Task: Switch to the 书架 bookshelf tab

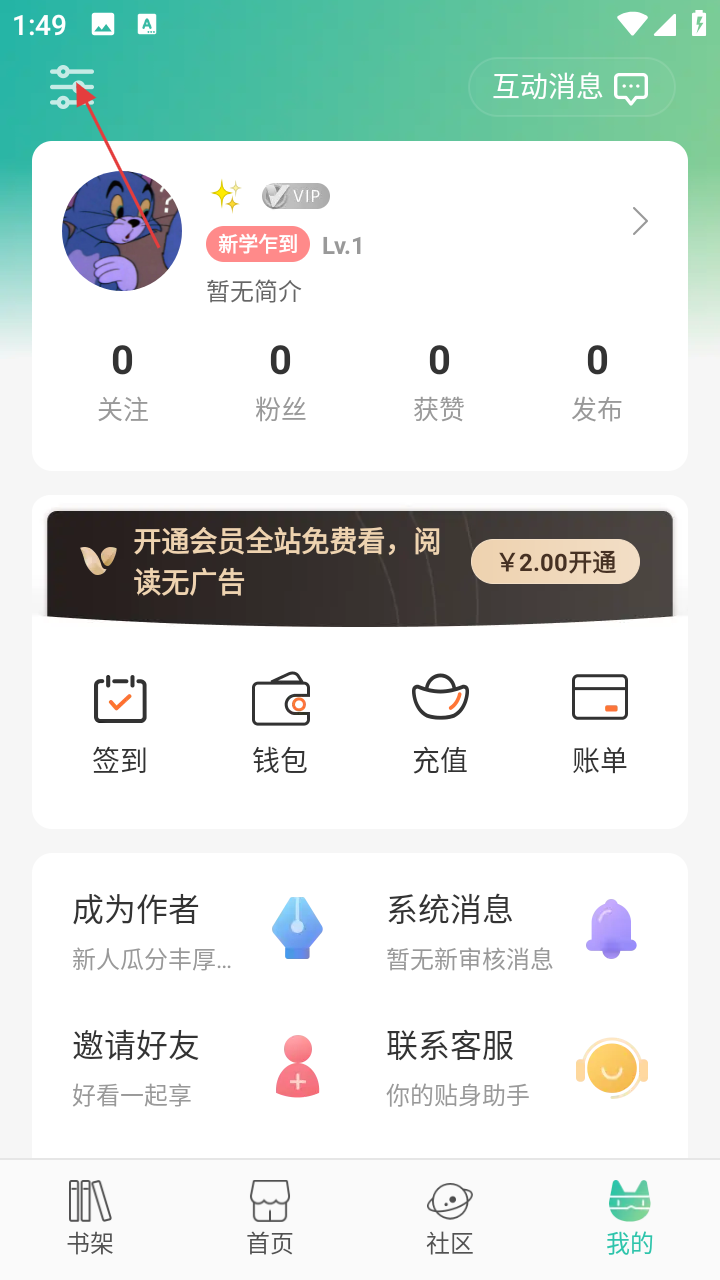Action: click(90, 1216)
